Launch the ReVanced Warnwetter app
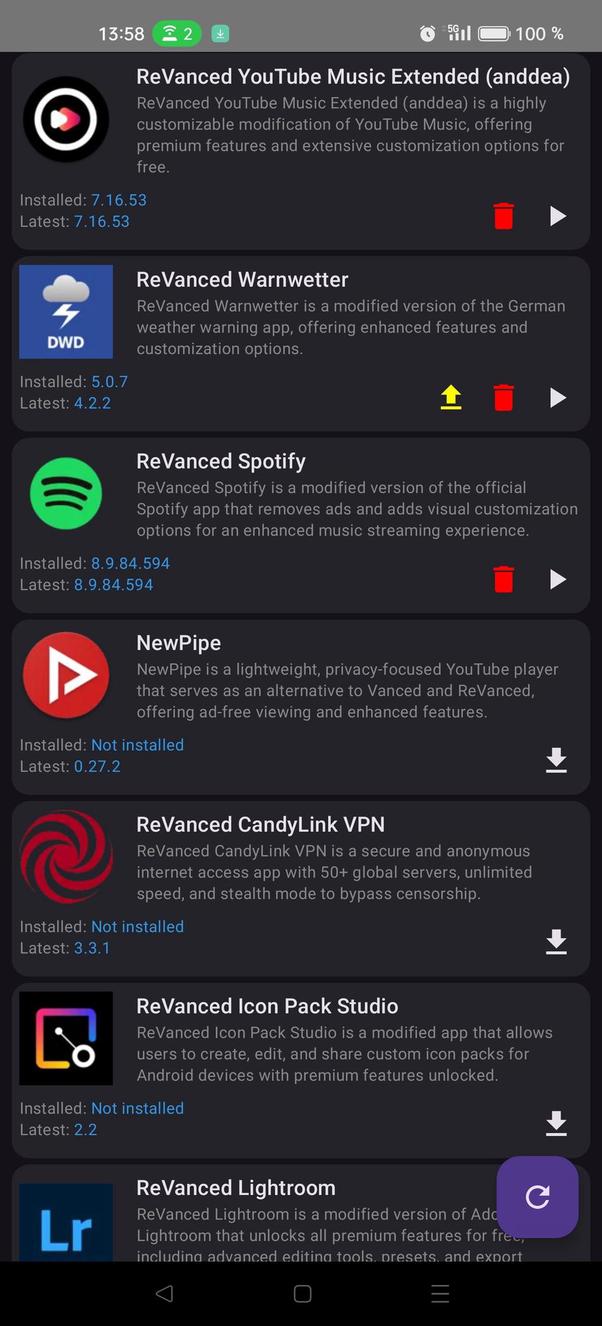Viewport: 602px width, 1326px height. [558, 398]
